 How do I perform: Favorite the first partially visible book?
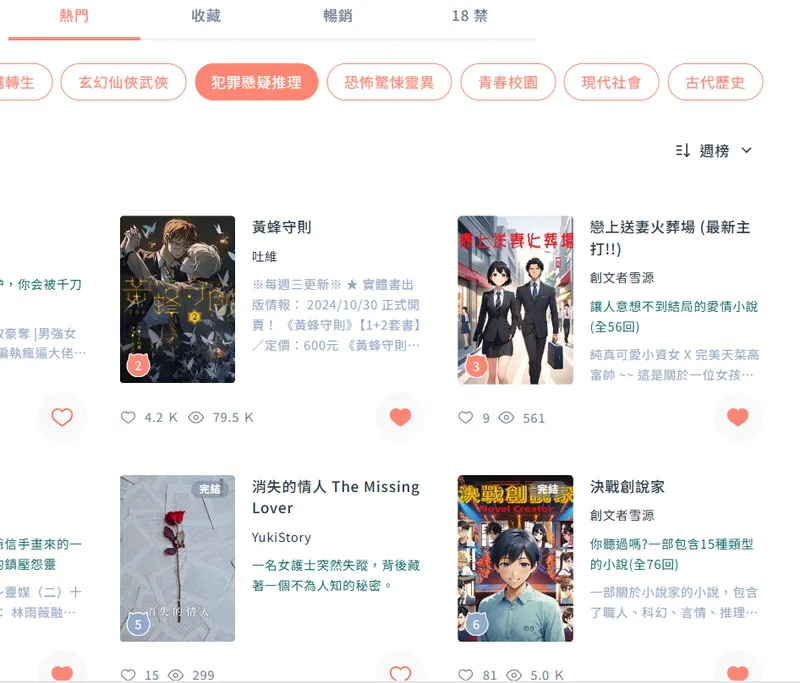tap(62, 417)
